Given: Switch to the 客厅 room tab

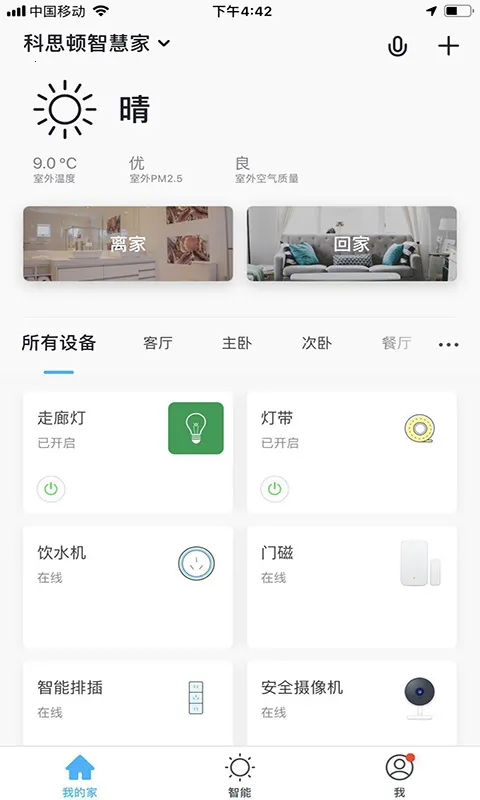Looking at the screenshot, I should [158, 343].
